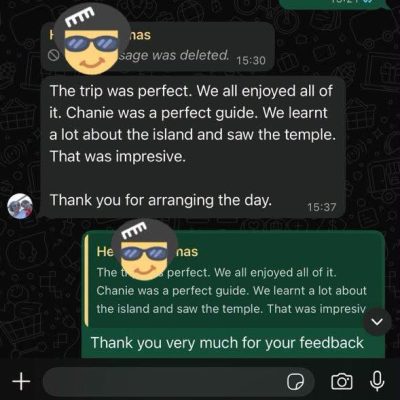Open the sender's profile picture
400x400 pixels.
(x=20, y=206)
